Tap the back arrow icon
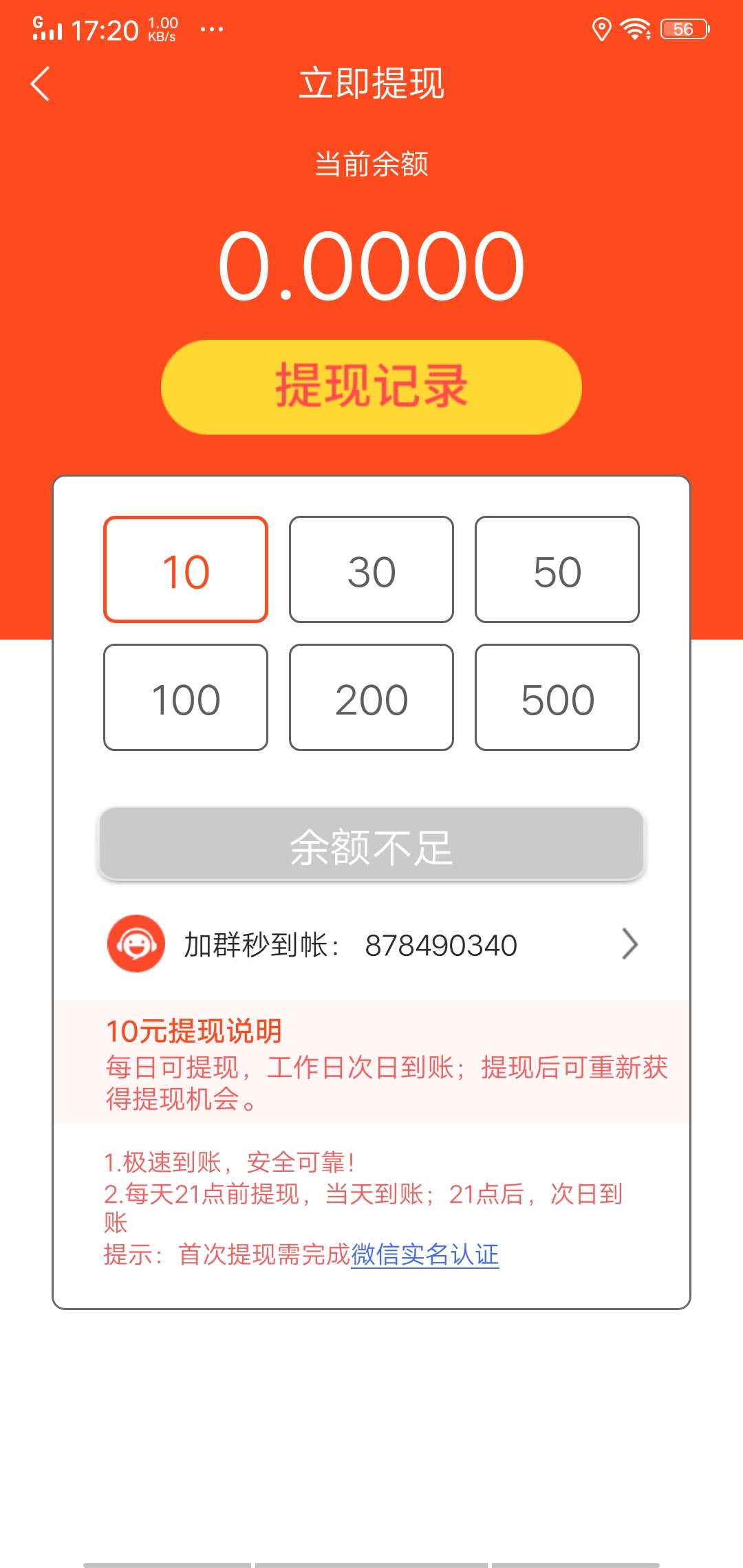743x1568 pixels. [x=39, y=84]
